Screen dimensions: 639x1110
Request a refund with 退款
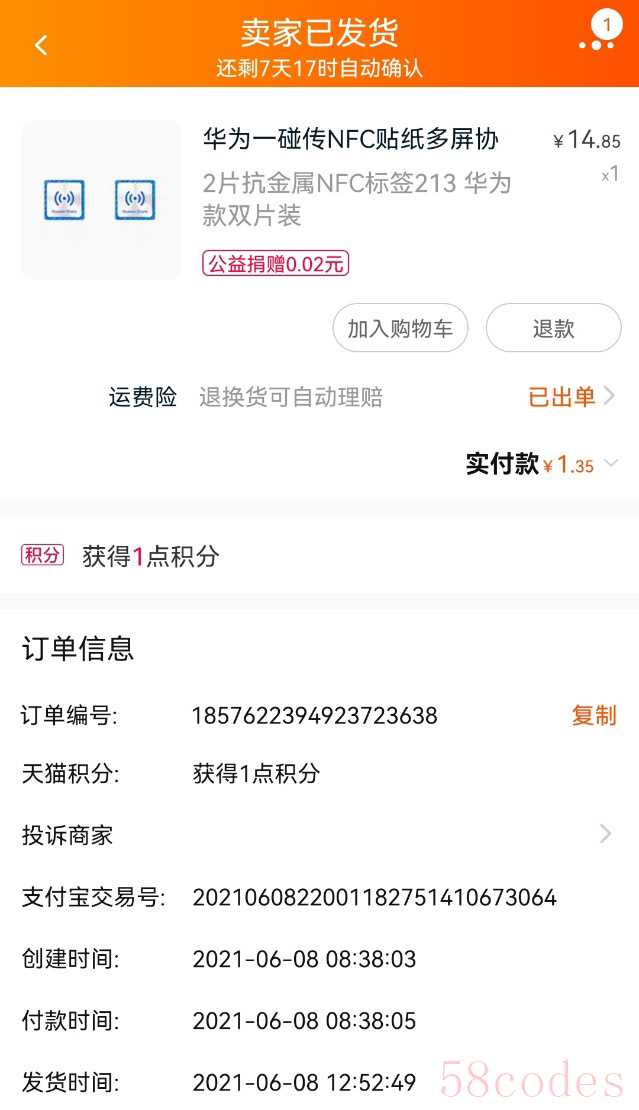point(553,328)
